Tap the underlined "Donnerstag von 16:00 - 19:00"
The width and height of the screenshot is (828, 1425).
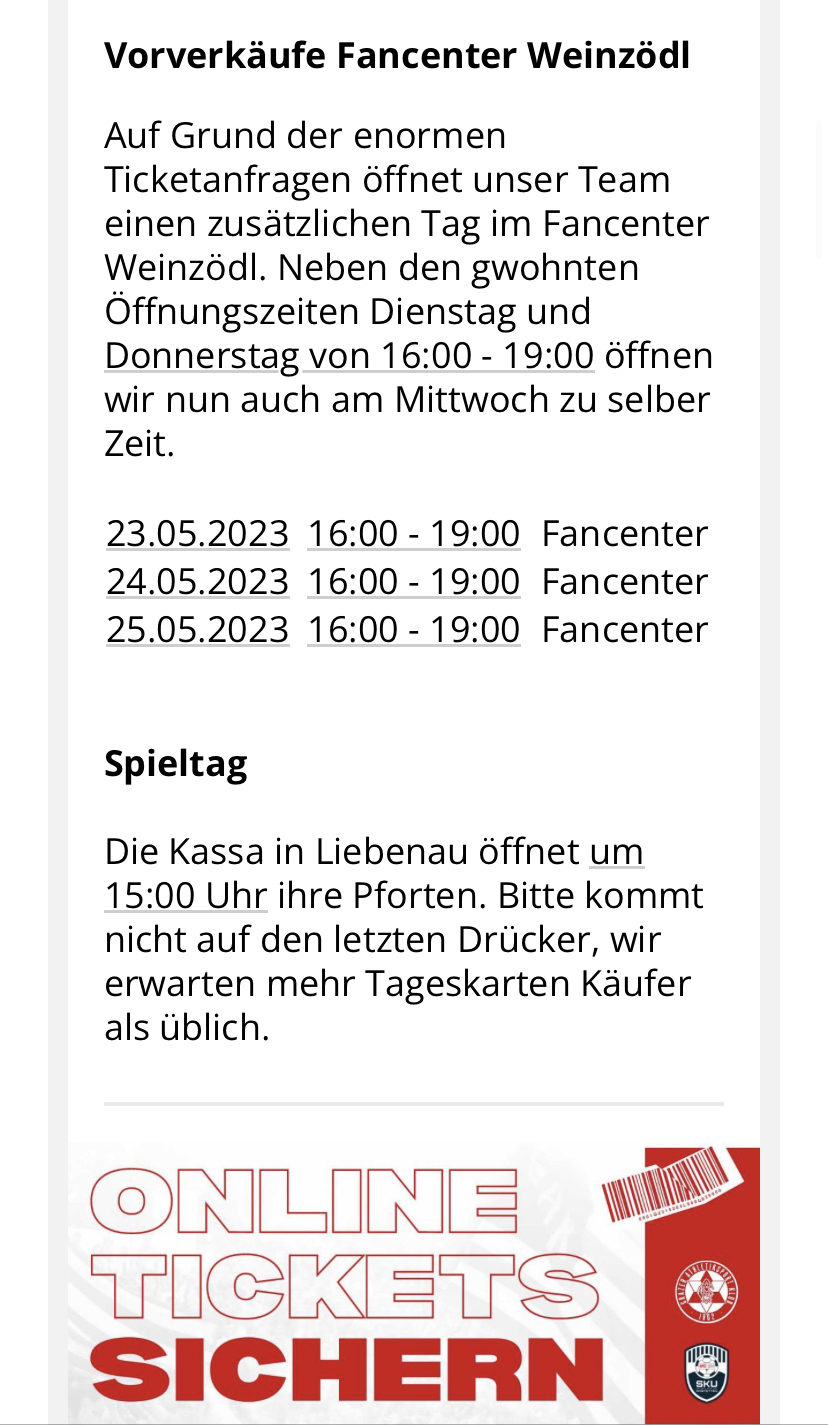(x=349, y=356)
